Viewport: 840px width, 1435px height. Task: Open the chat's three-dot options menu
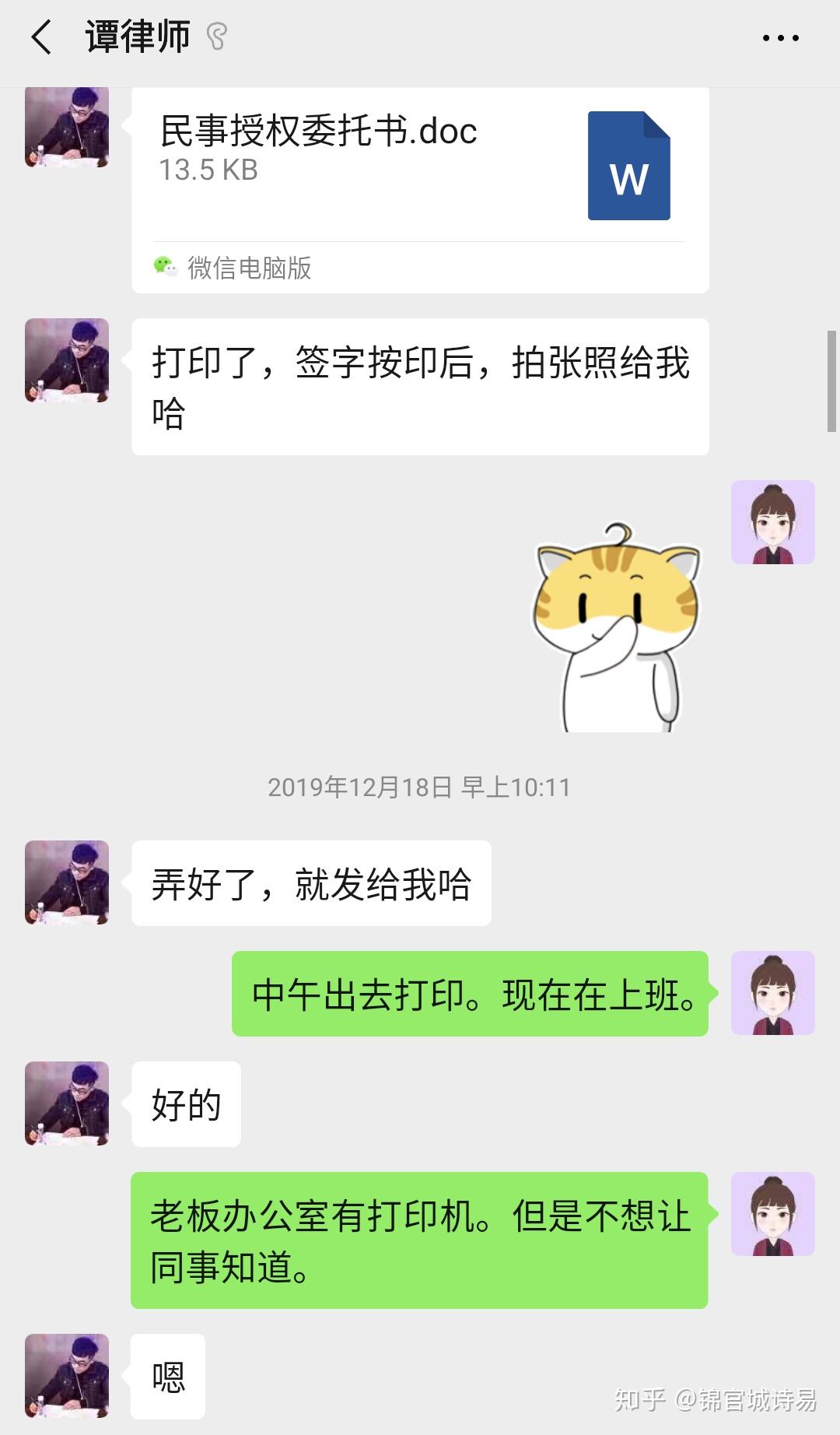(x=780, y=37)
